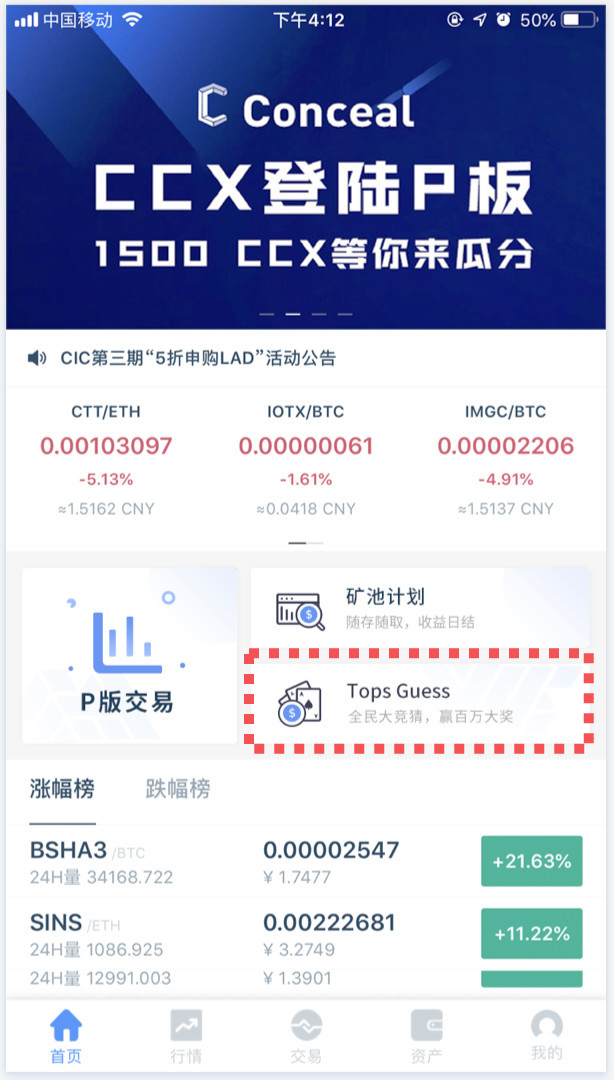The width and height of the screenshot is (614, 1080).
Task: Open the P版交易 card
Action: pyautogui.click(x=130, y=655)
